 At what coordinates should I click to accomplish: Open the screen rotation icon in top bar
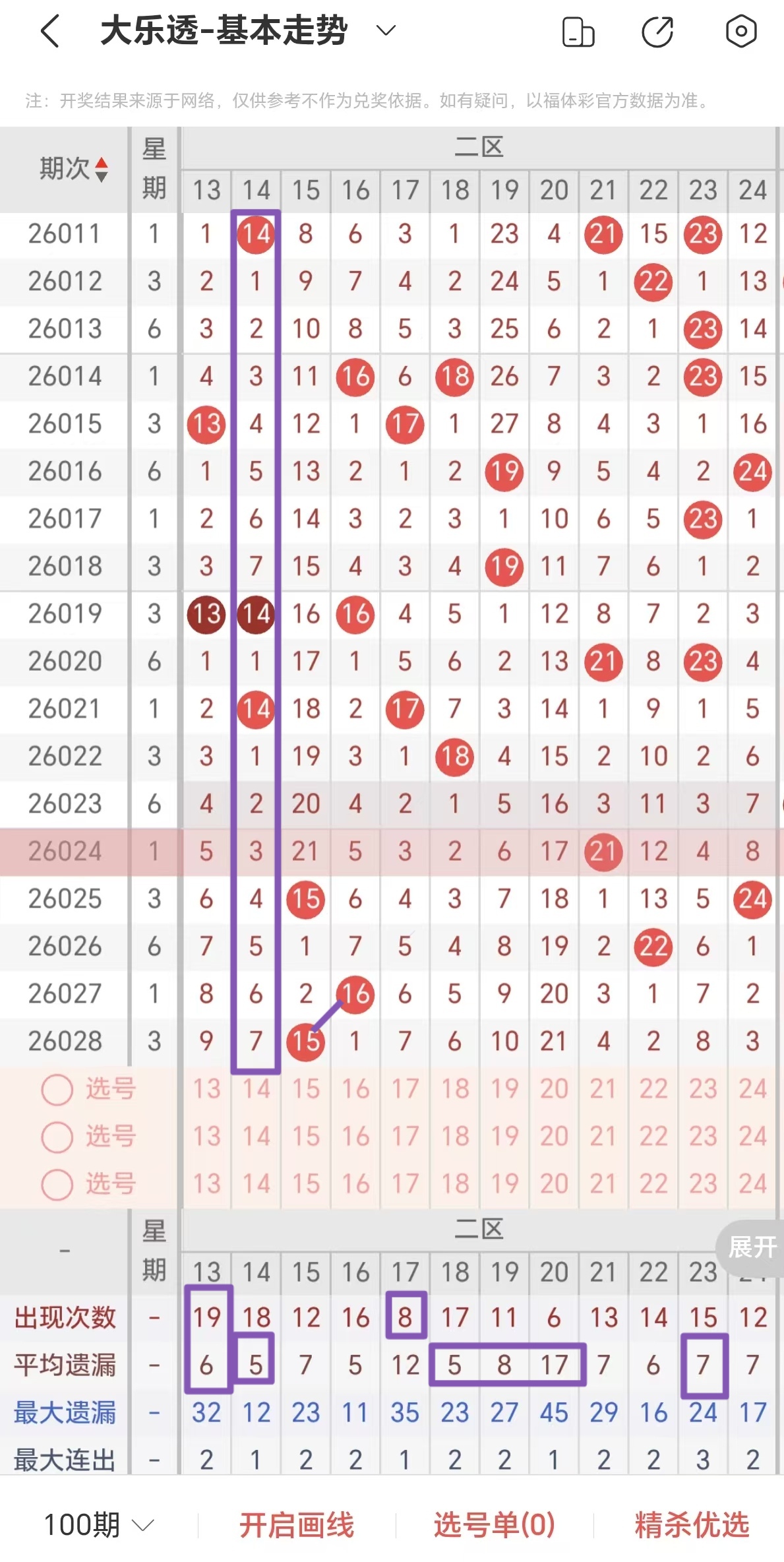580,31
